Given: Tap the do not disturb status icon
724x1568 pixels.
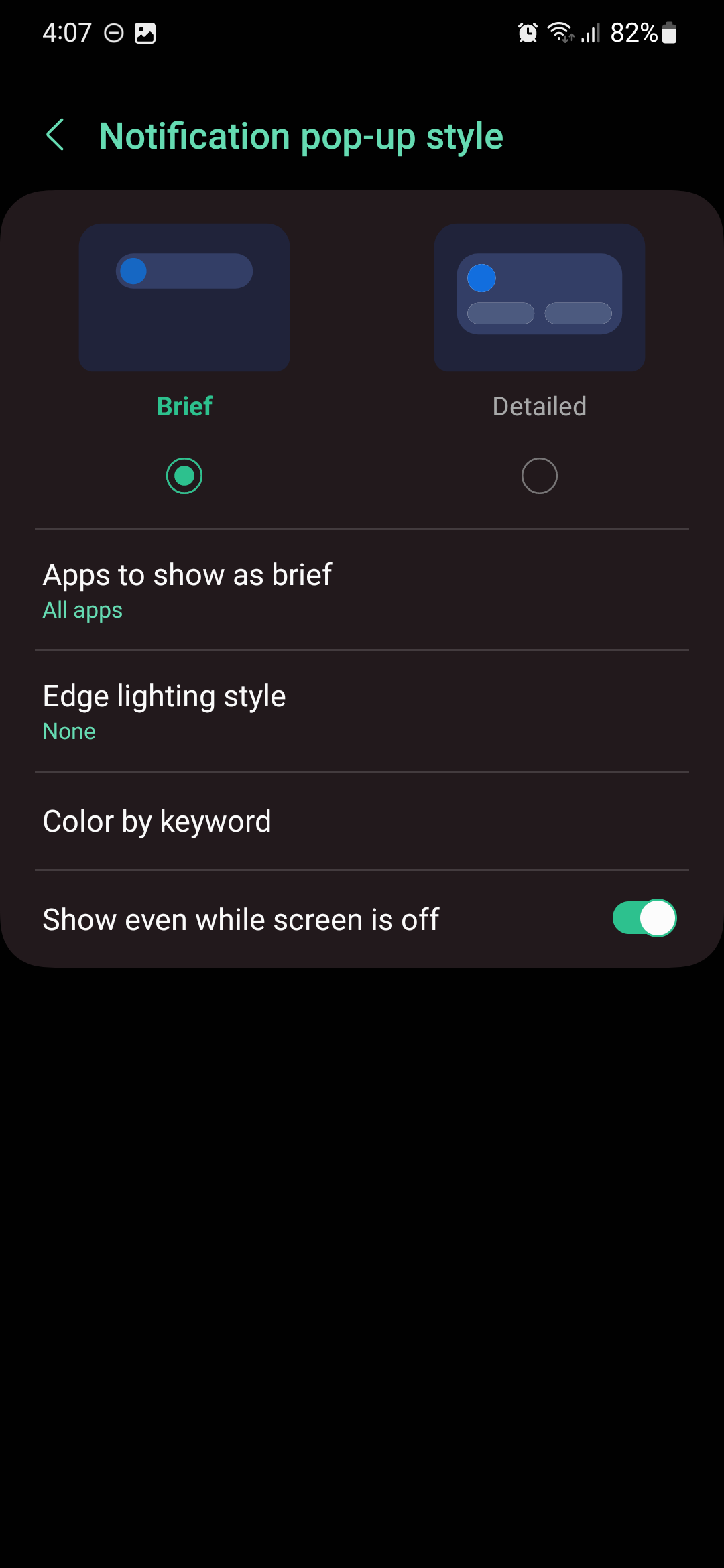Looking at the screenshot, I should [113, 32].
